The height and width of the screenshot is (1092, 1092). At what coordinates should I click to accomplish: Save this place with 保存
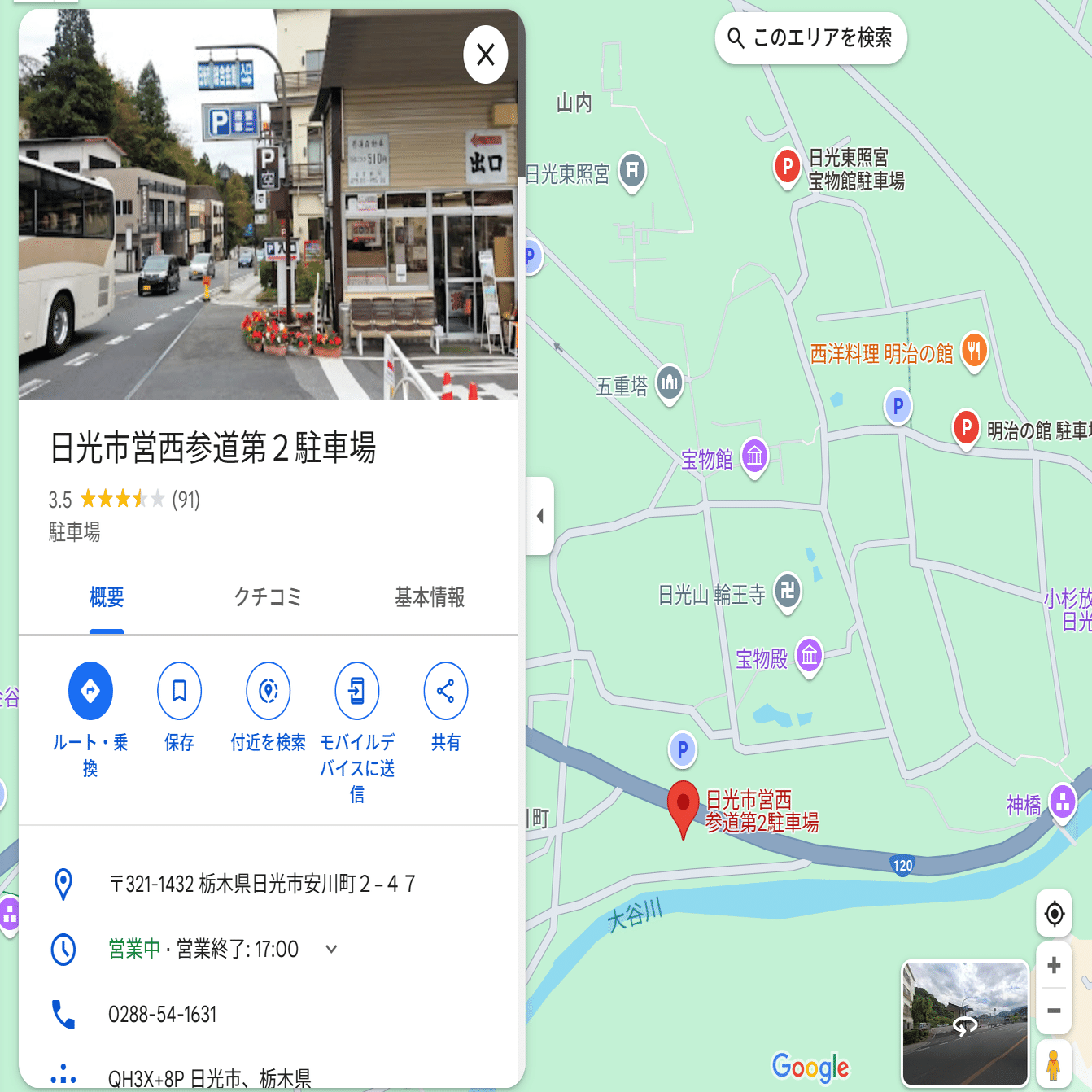pyautogui.click(x=179, y=691)
